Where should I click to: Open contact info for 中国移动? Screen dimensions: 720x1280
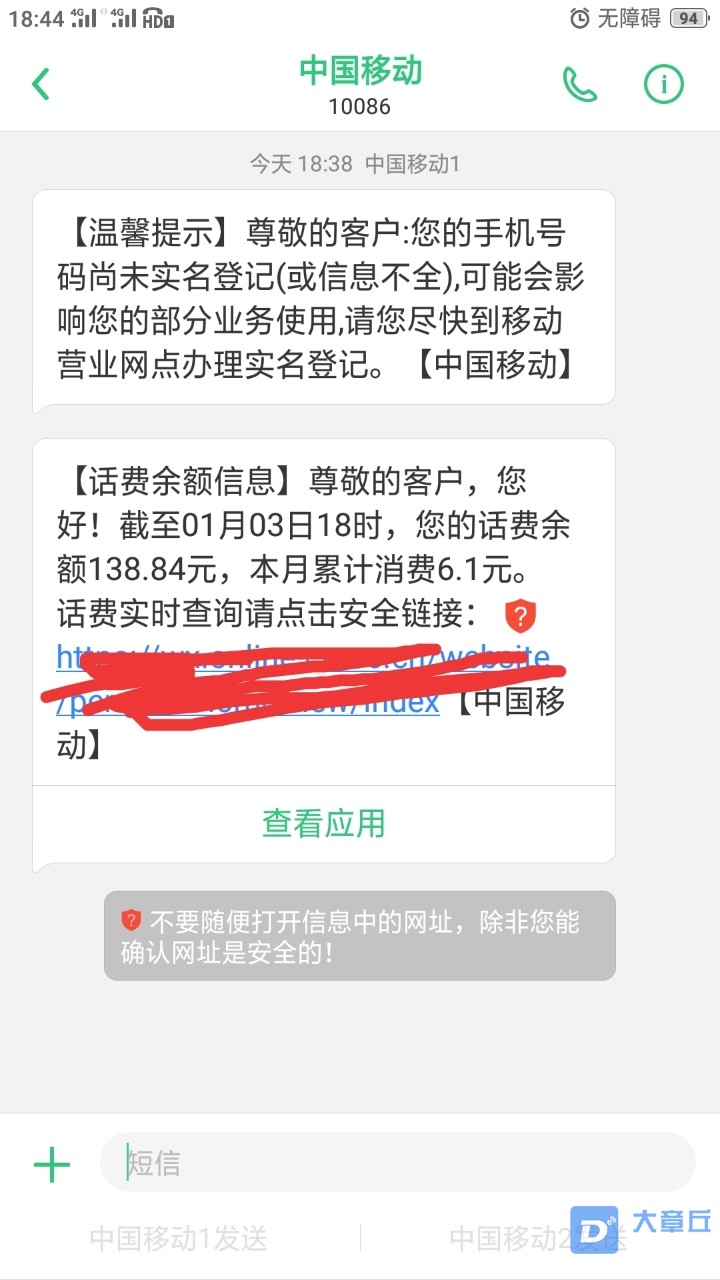tap(663, 85)
